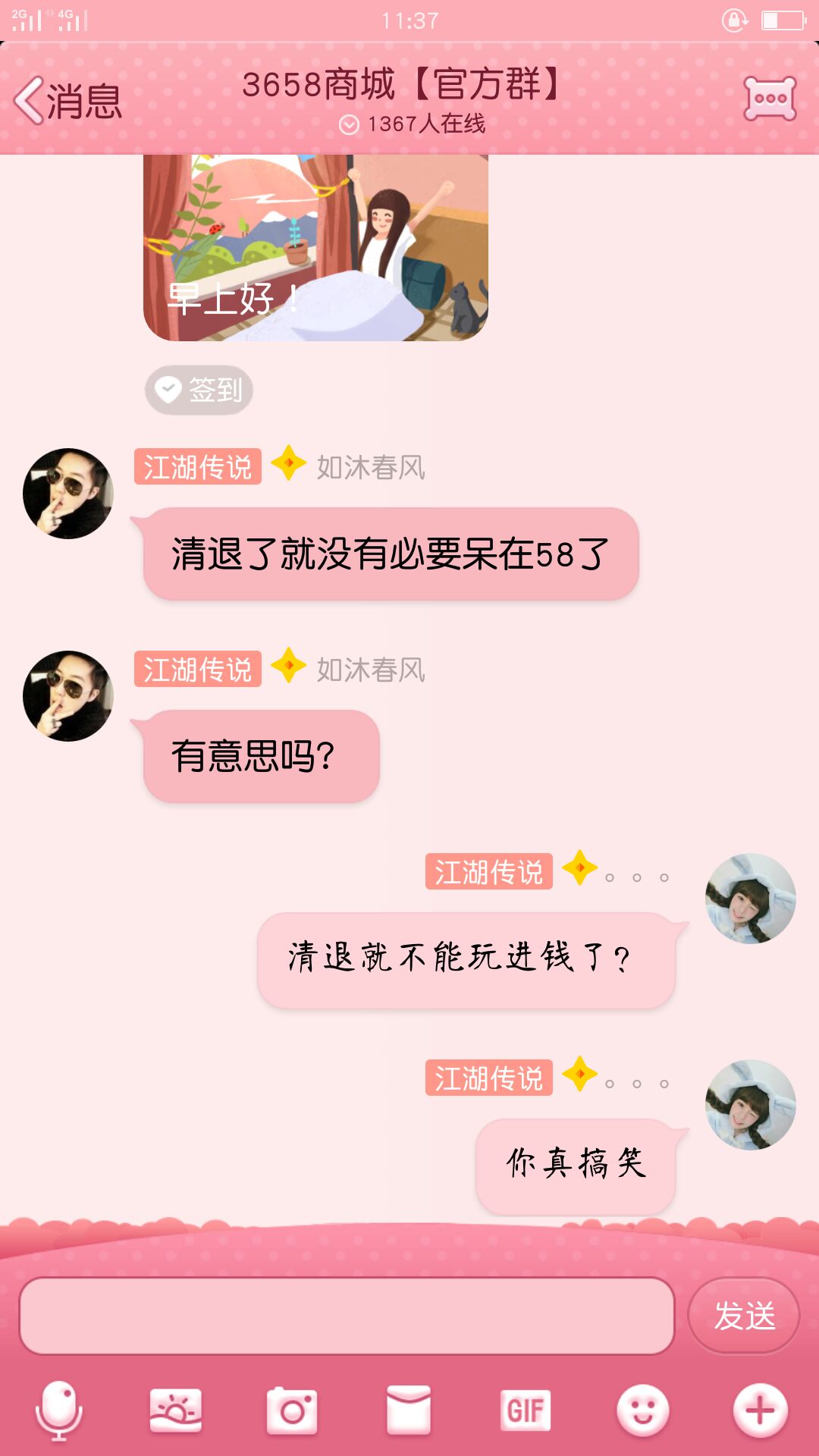Go back to 消息 list
The height and width of the screenshot is (1456, 819).
pos(68,100)
